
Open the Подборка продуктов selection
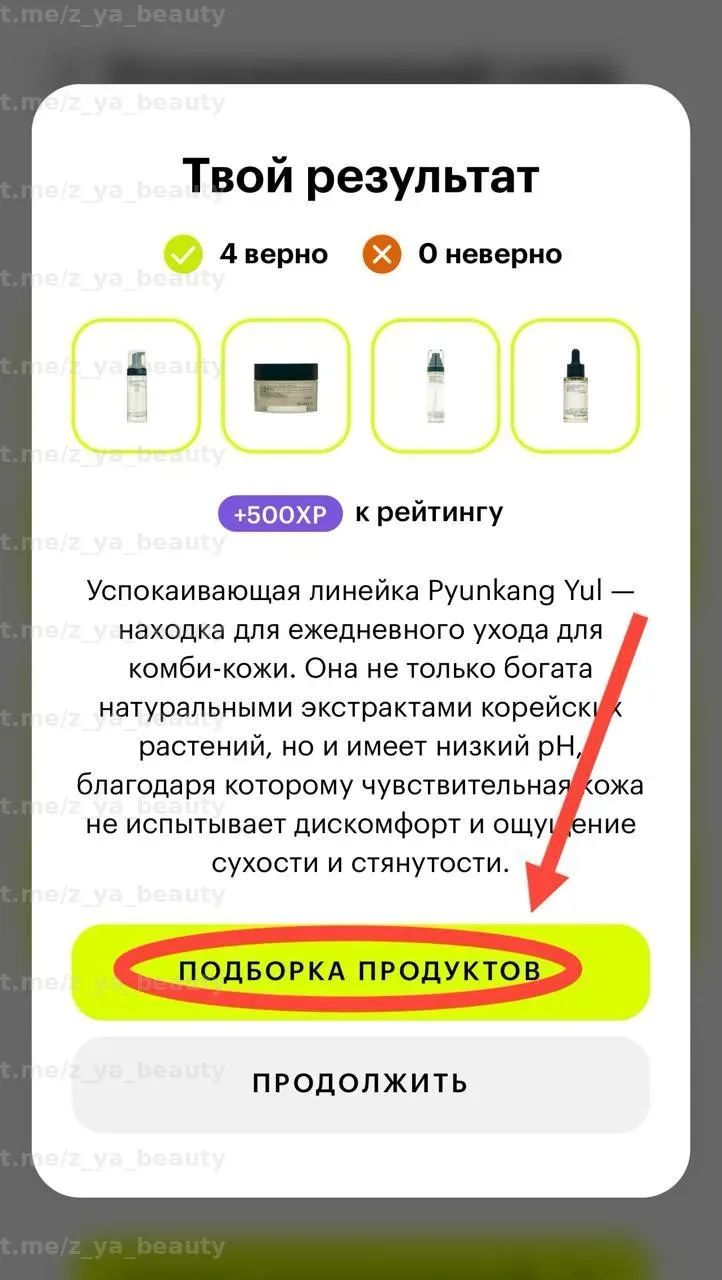[360, 971]
